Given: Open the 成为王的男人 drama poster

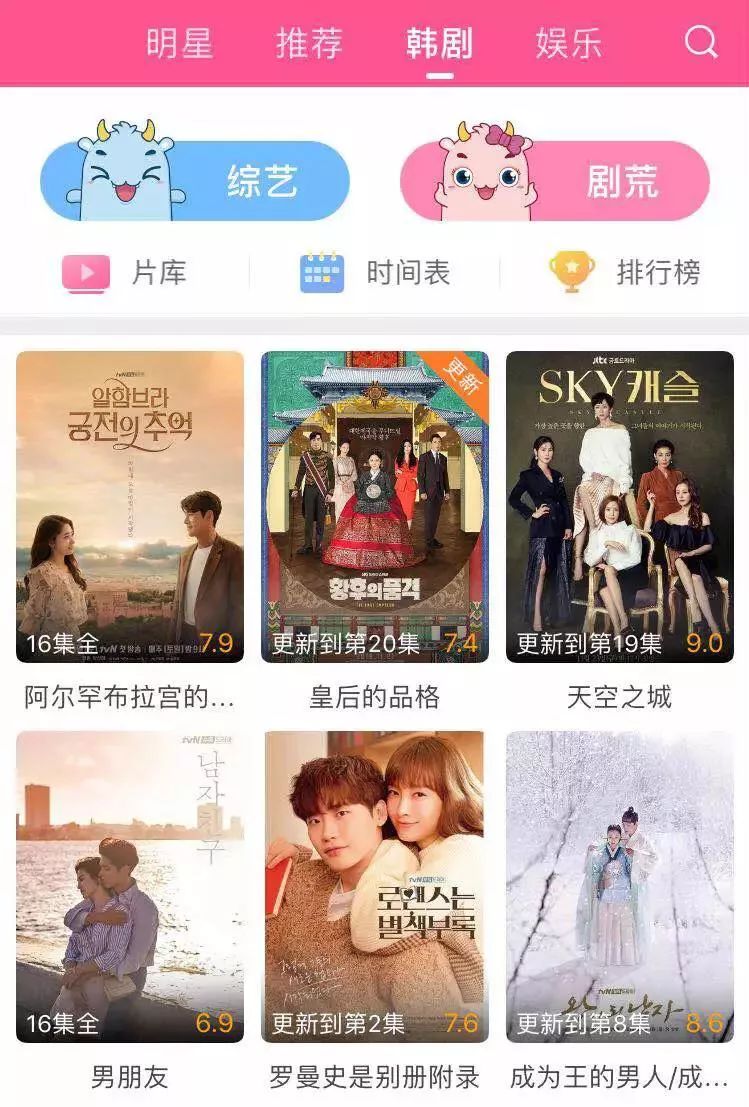Looking at the screenshot, I should pos(620,886).
